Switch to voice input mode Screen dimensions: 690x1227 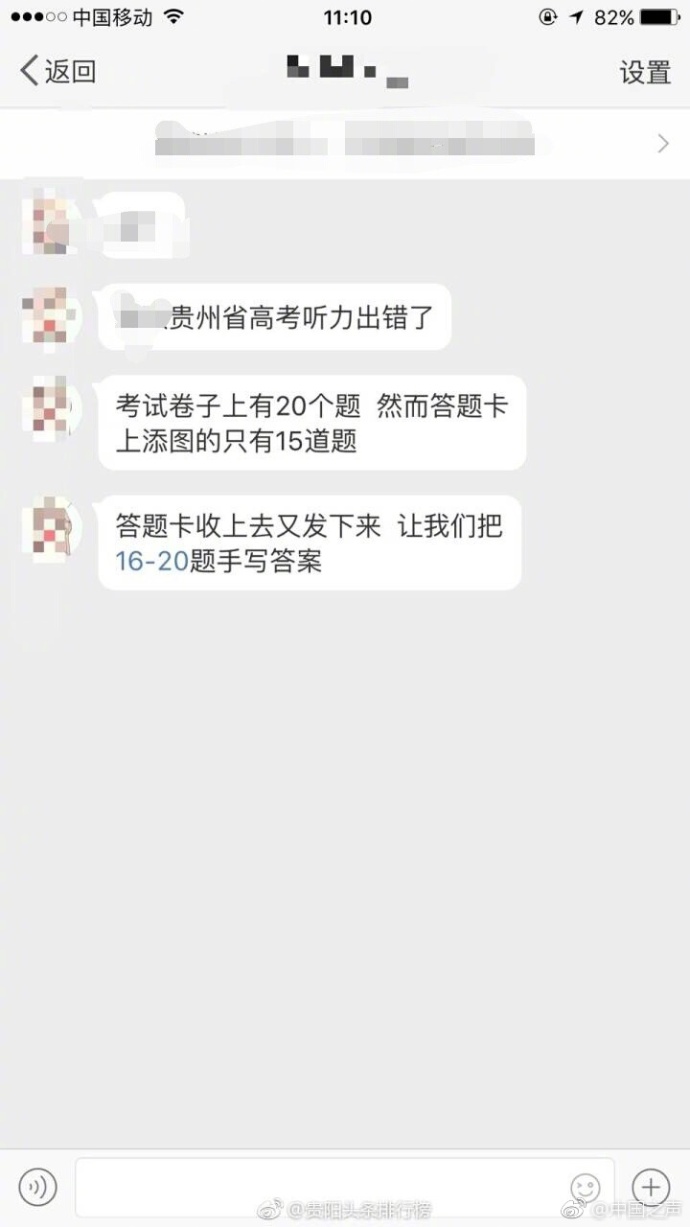[x=38, y=1187]
